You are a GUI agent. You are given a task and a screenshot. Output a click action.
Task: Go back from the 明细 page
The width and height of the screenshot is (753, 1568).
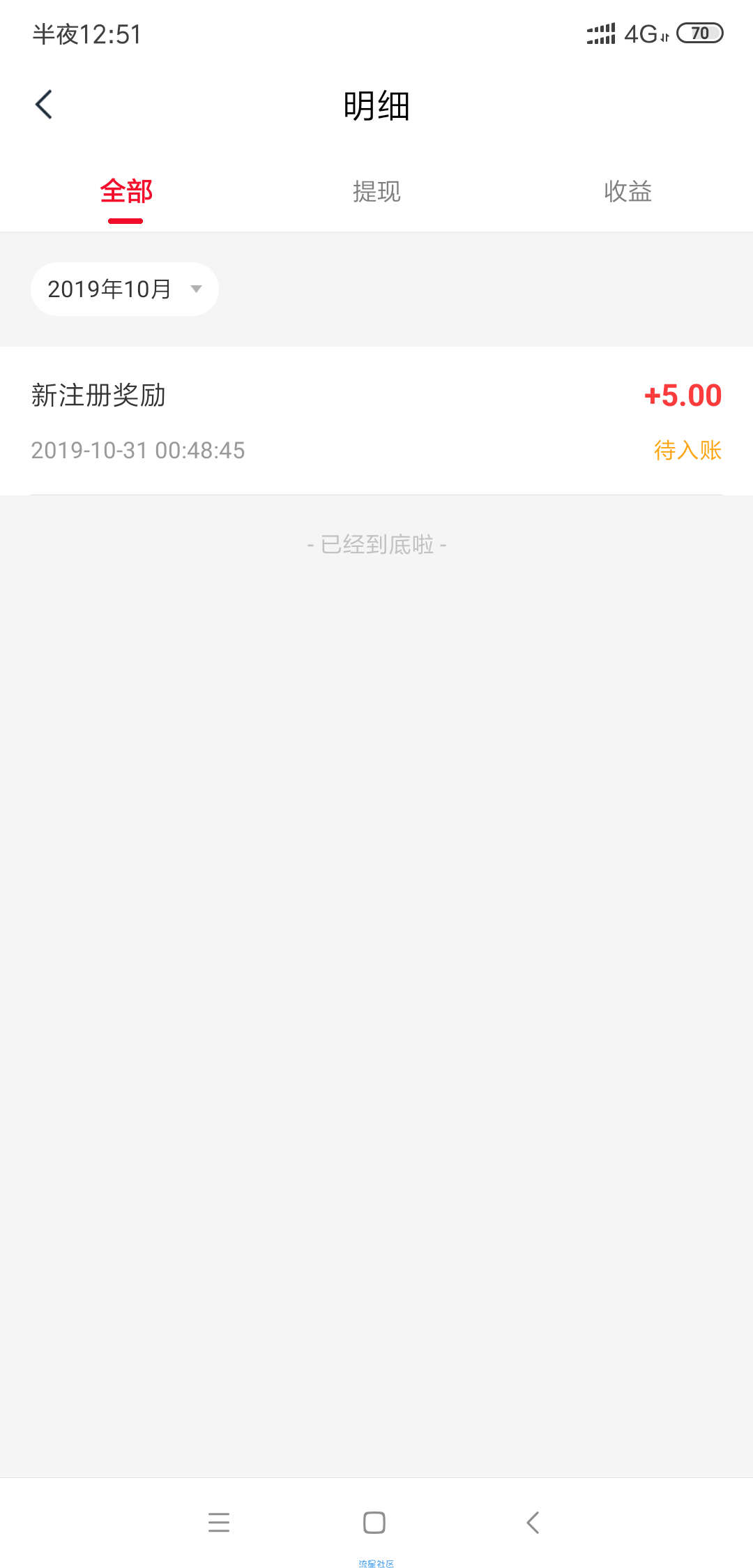pyautogui.click(x=44, y=105)
